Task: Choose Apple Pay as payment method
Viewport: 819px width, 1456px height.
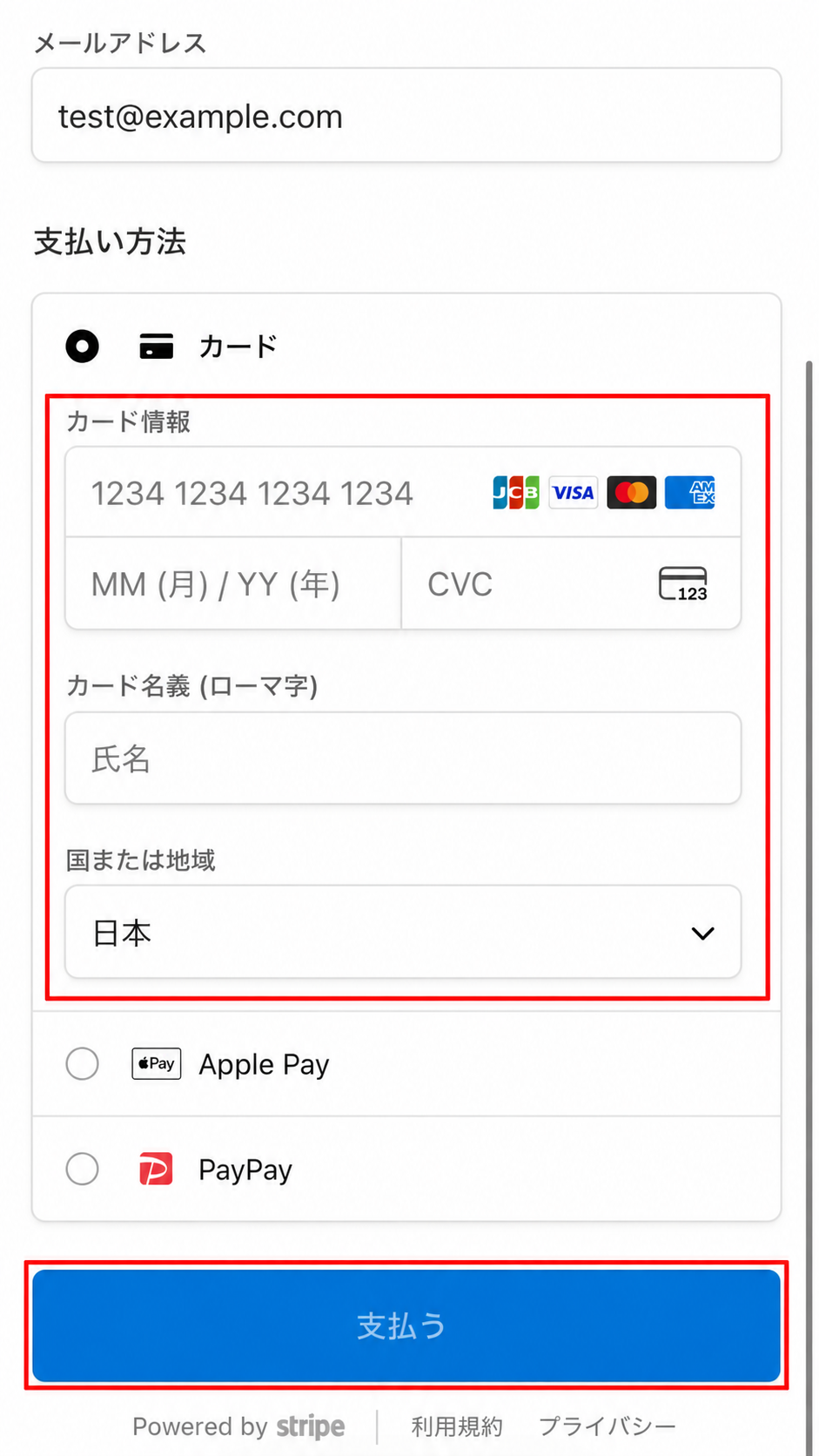Action: point(406,1064)
